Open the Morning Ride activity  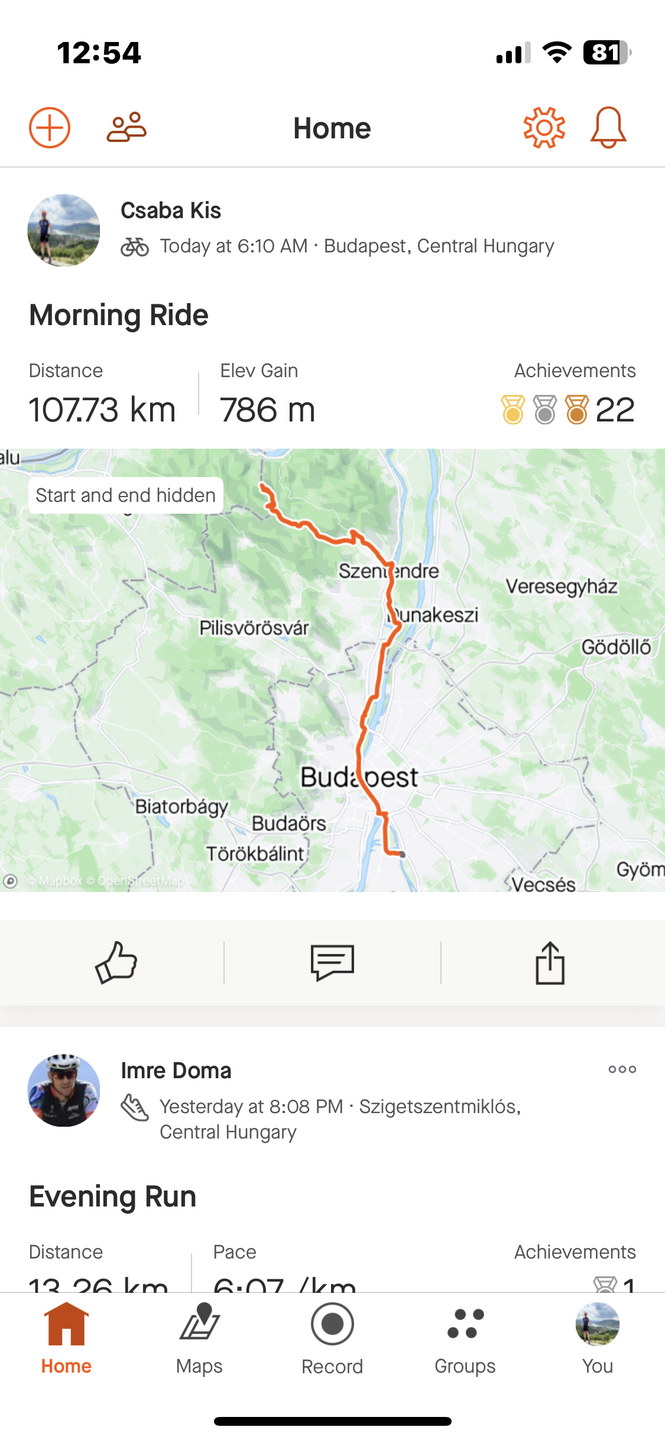tap(119, 315)
